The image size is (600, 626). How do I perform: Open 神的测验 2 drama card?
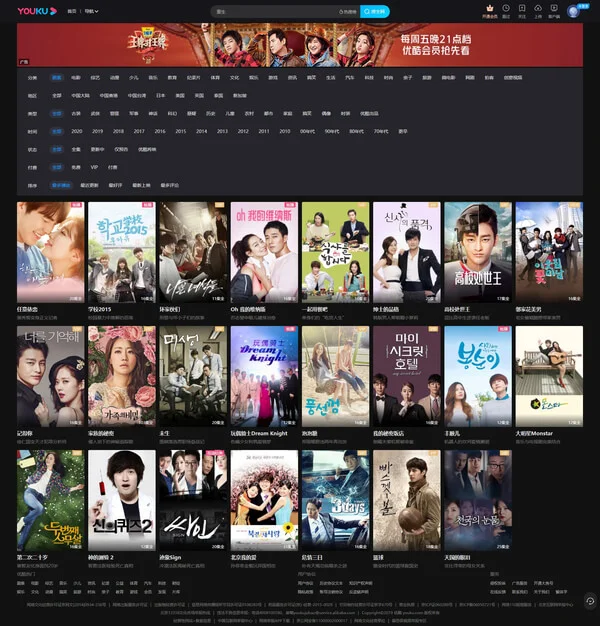(121, 500)
